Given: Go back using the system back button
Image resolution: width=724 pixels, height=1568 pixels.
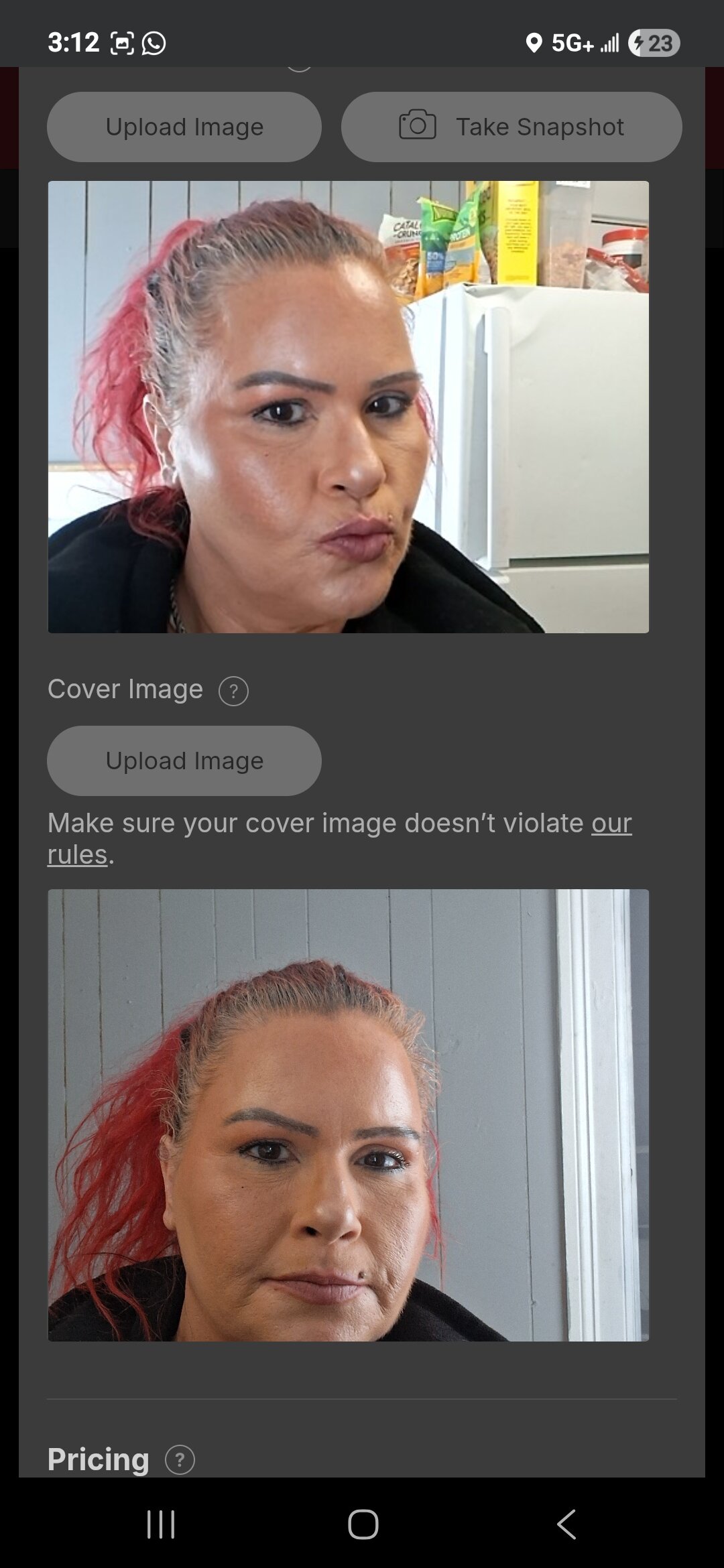Looking at the screenshot, I should 566,1524.
